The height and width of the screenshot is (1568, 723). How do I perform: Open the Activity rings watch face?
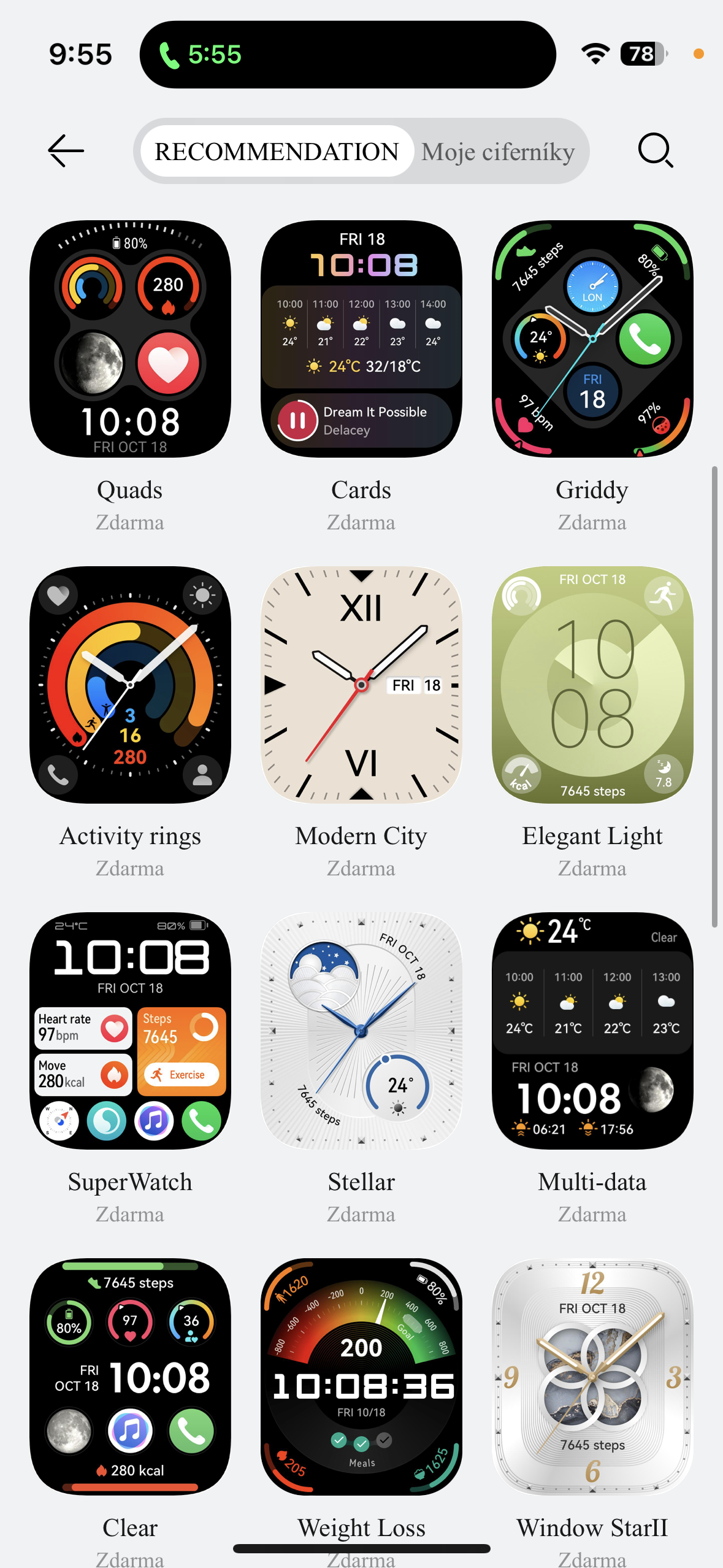pos(130,685)
